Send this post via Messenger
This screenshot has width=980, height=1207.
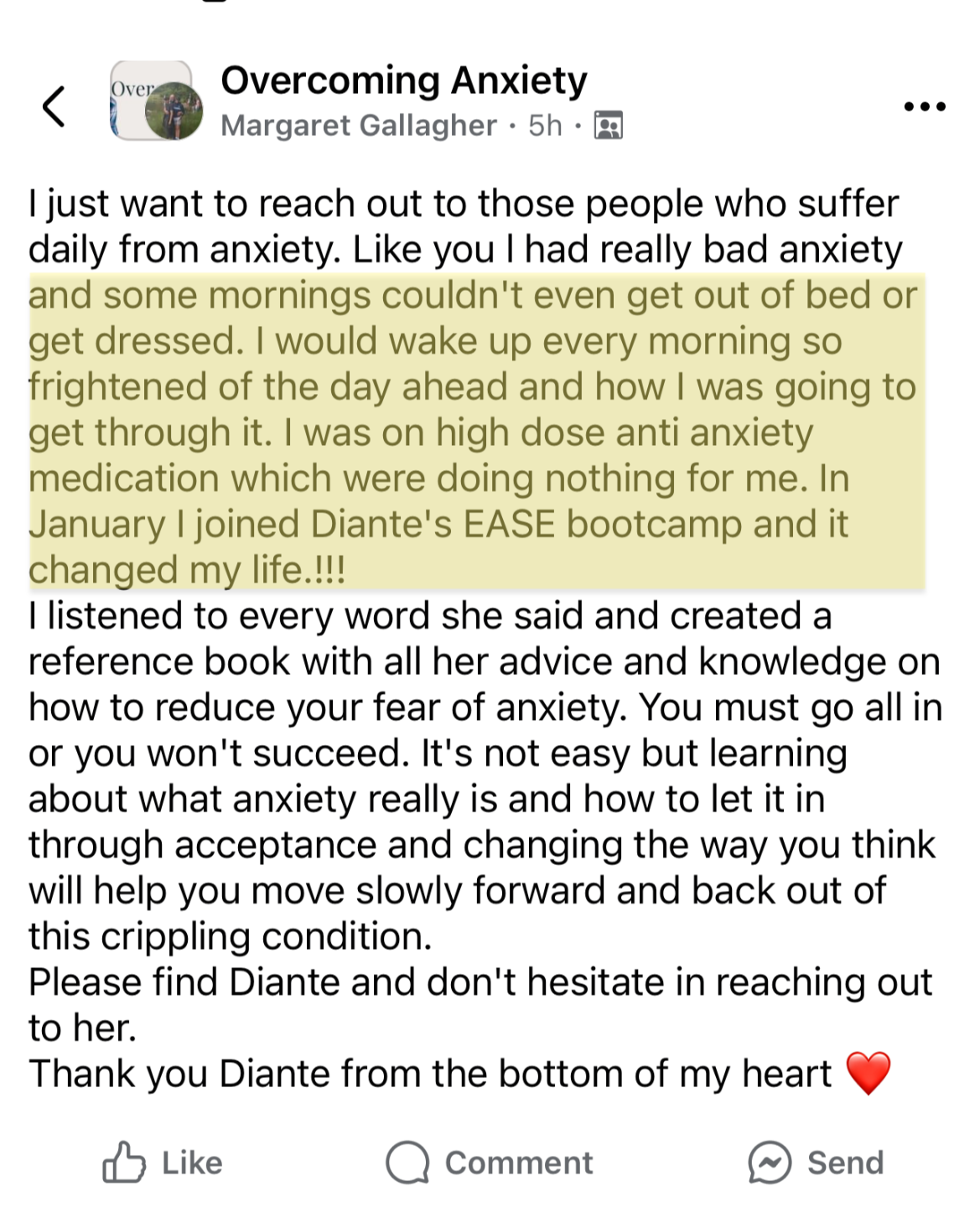[816, 1163]
